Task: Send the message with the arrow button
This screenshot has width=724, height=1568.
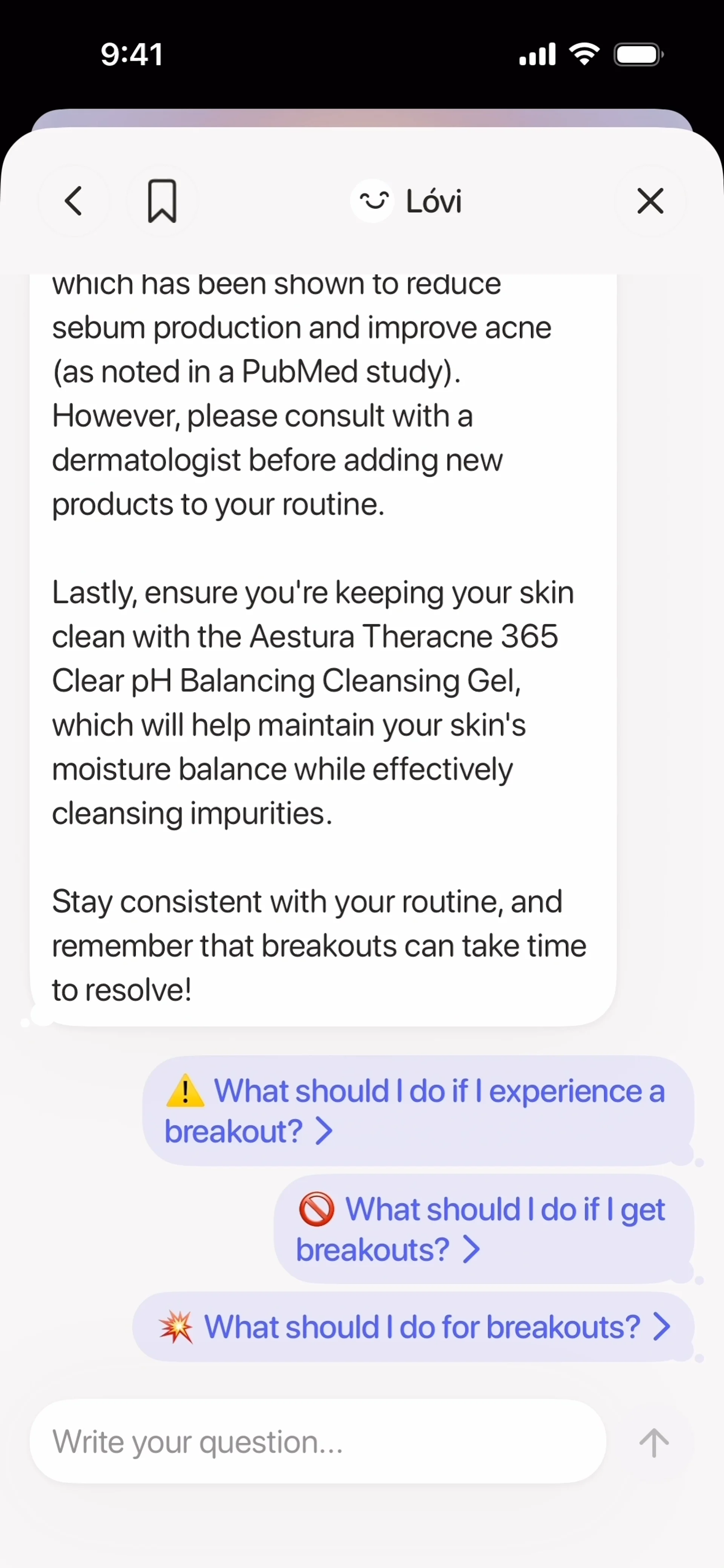Action: pos(654,1442)
